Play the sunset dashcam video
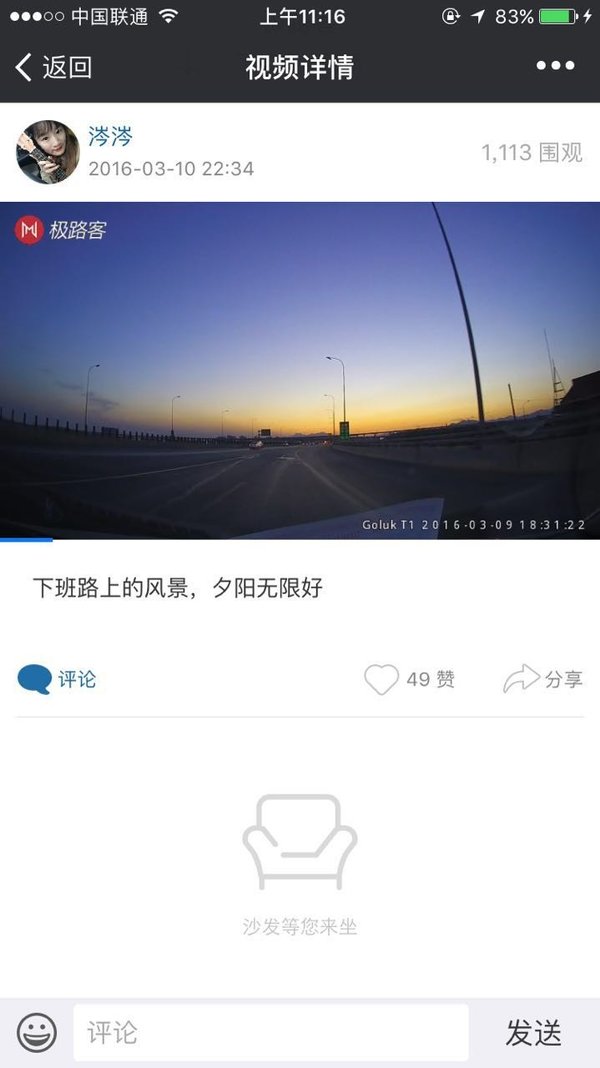Screen dimensions: 600x1068 300,370
